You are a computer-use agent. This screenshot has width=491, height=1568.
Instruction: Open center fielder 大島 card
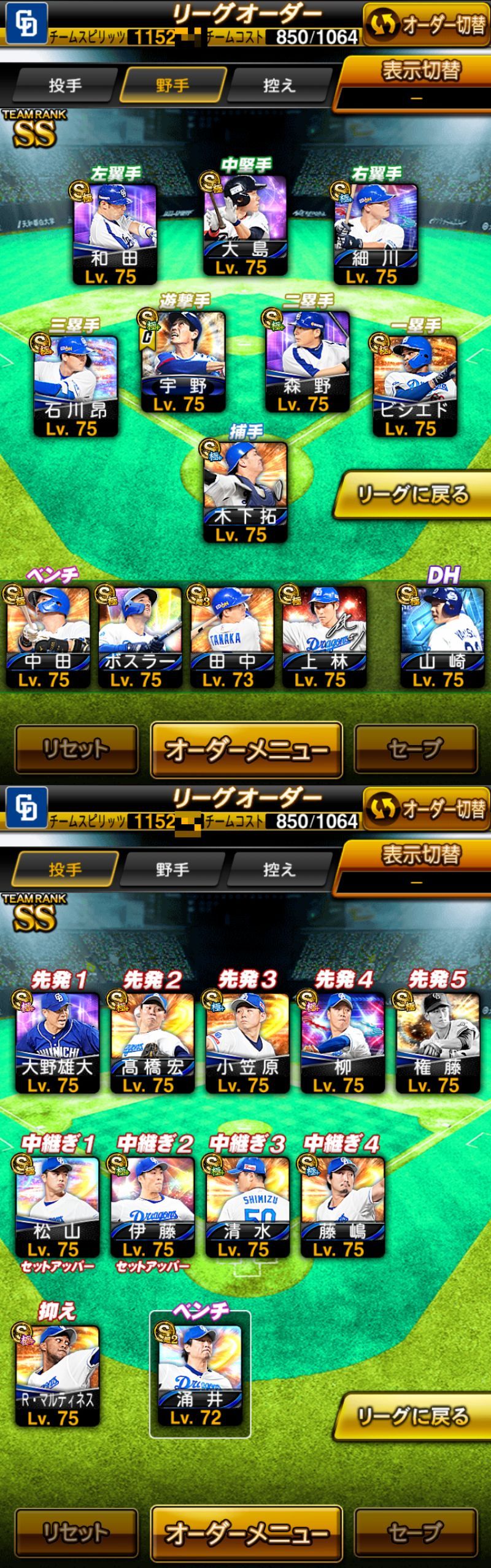pyautogui.click(x=245, y=225)
